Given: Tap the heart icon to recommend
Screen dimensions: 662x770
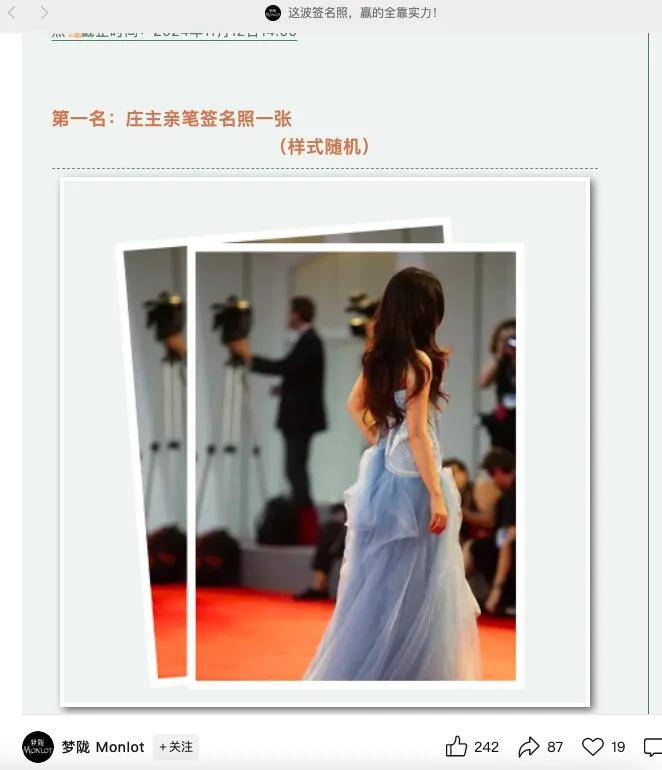Looking at the screenshot, I should point(593,747).
